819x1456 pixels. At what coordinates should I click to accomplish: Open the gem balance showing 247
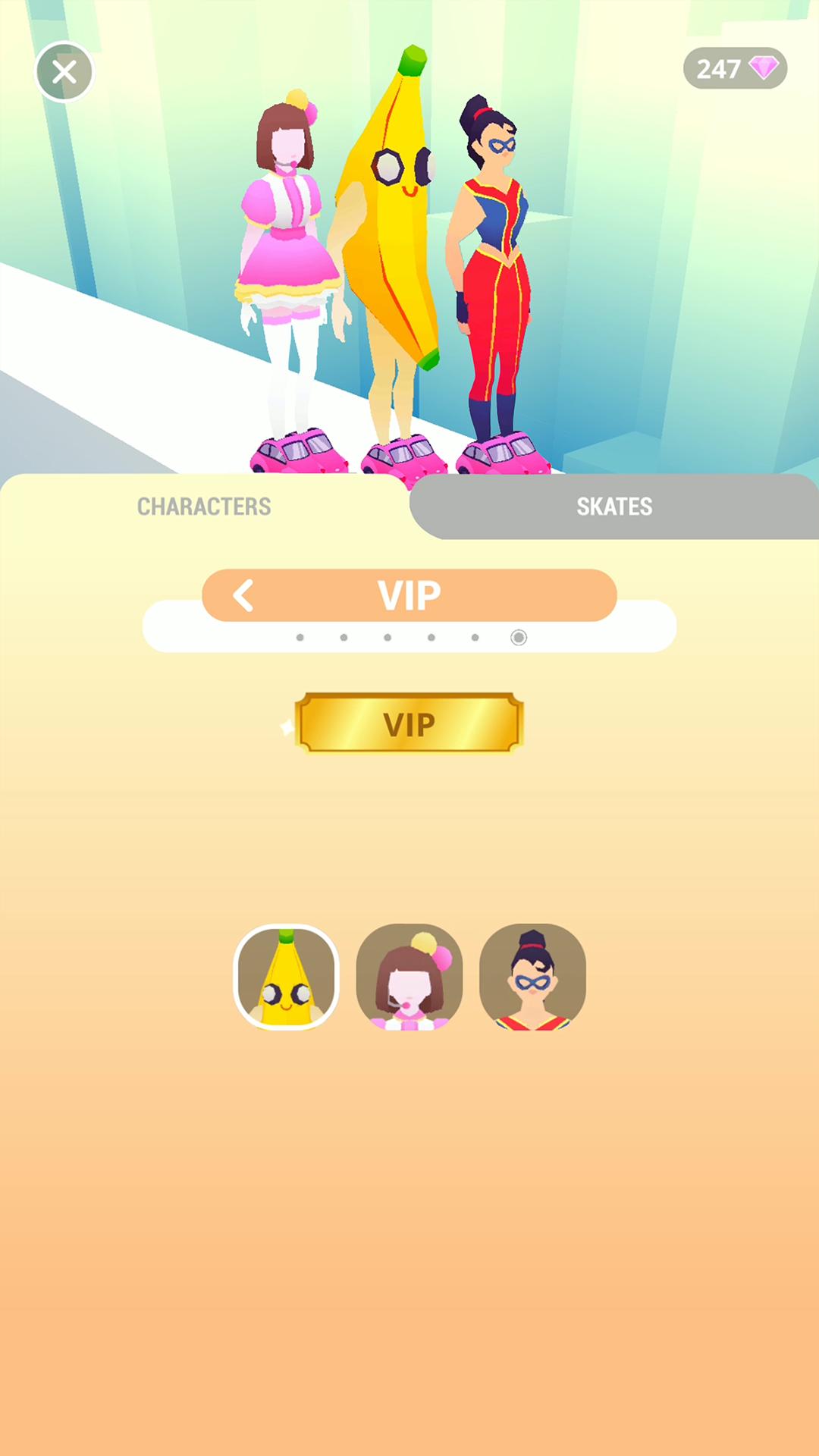point(735,69)
